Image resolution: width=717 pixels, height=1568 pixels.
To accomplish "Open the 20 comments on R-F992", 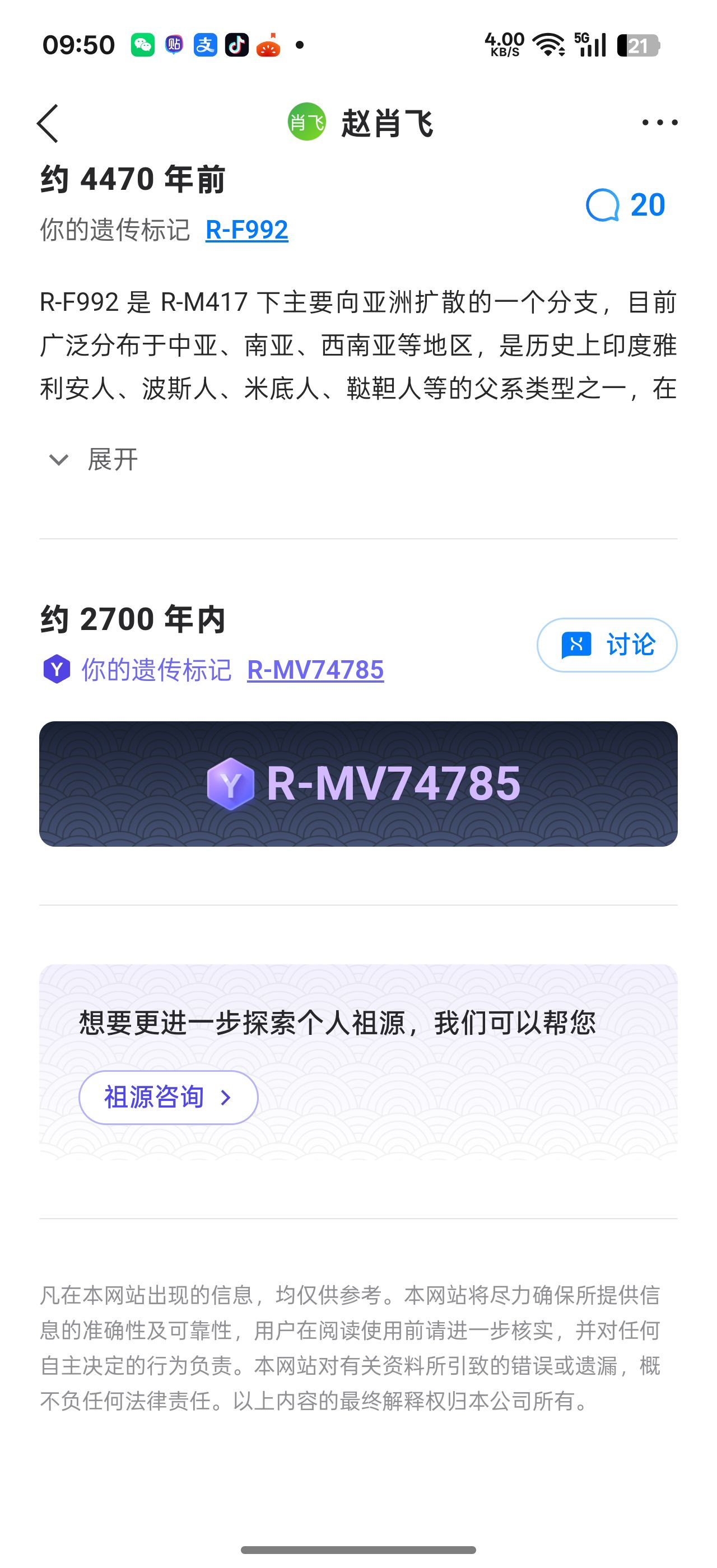I will 625,205.
